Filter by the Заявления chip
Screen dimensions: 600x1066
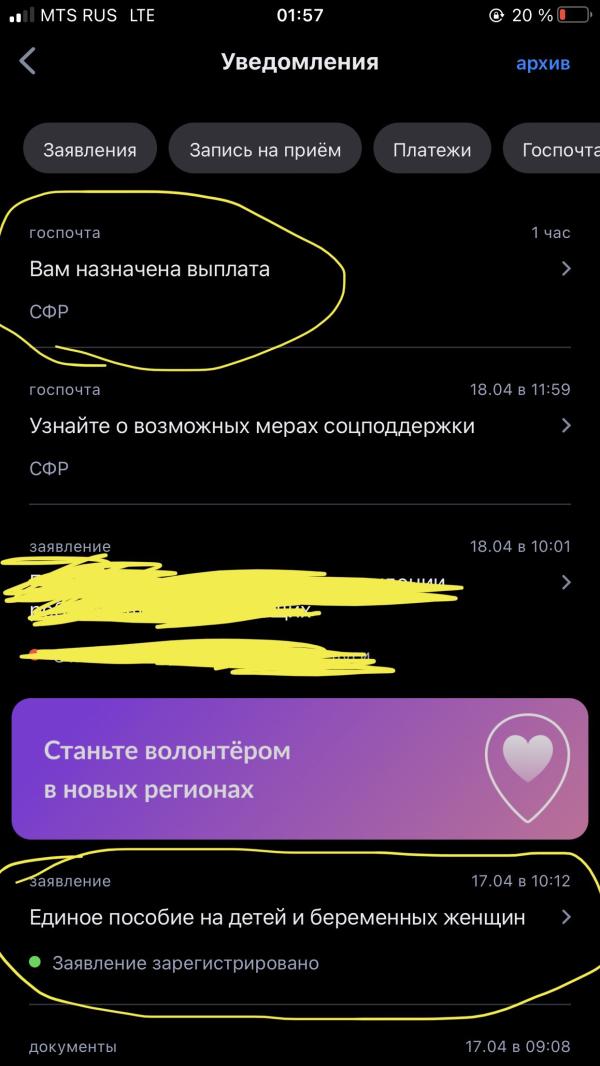[x=90, y=149]
